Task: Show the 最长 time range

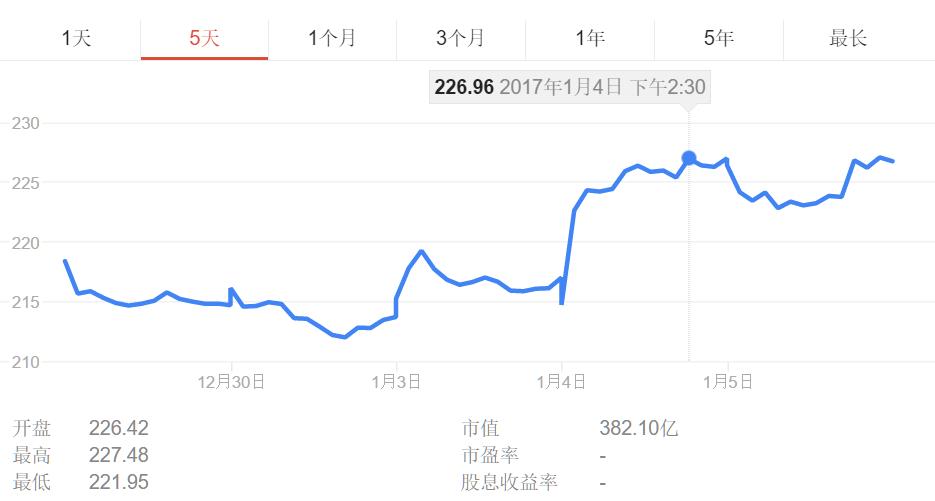Action: point(848,39)
